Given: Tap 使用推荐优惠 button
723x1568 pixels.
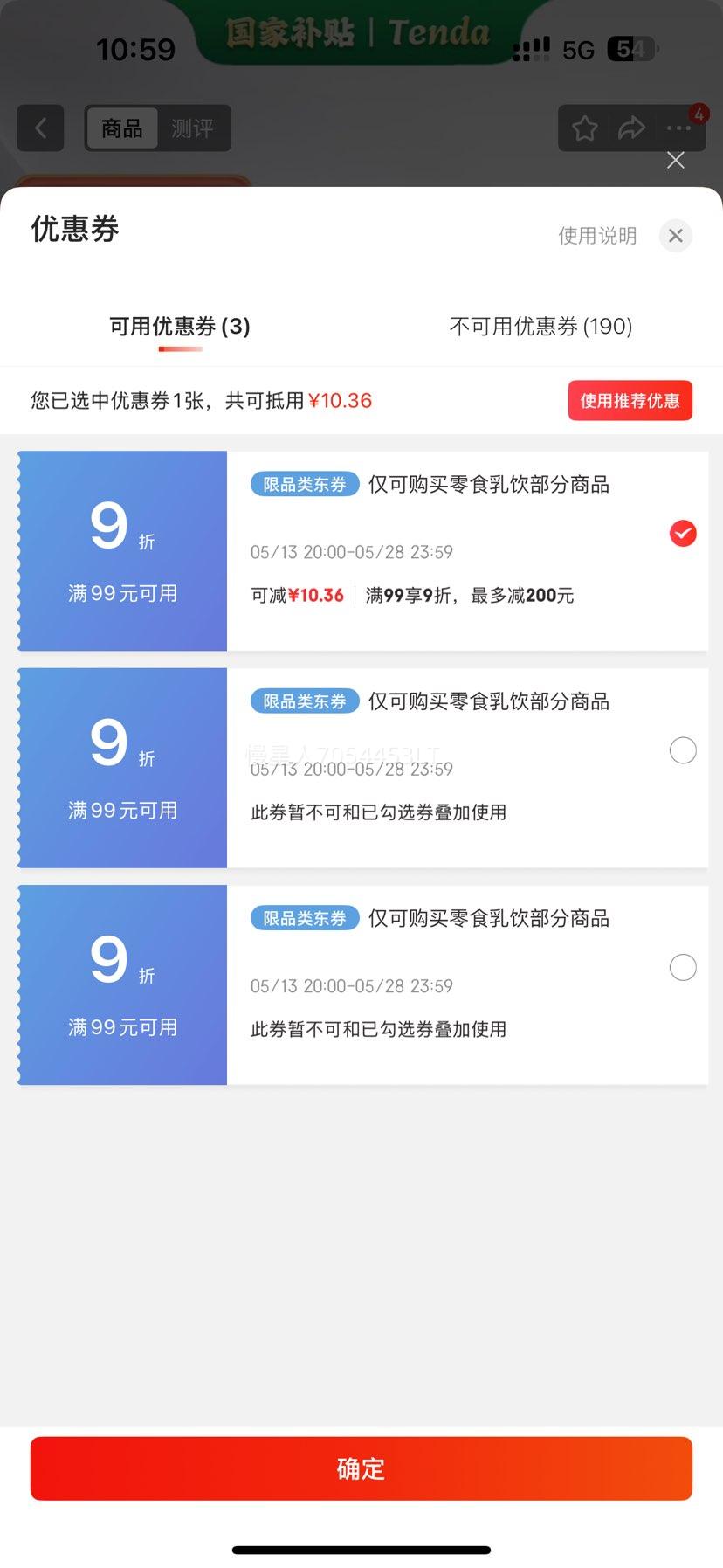Looking at the screenshot, I should 630,401.
